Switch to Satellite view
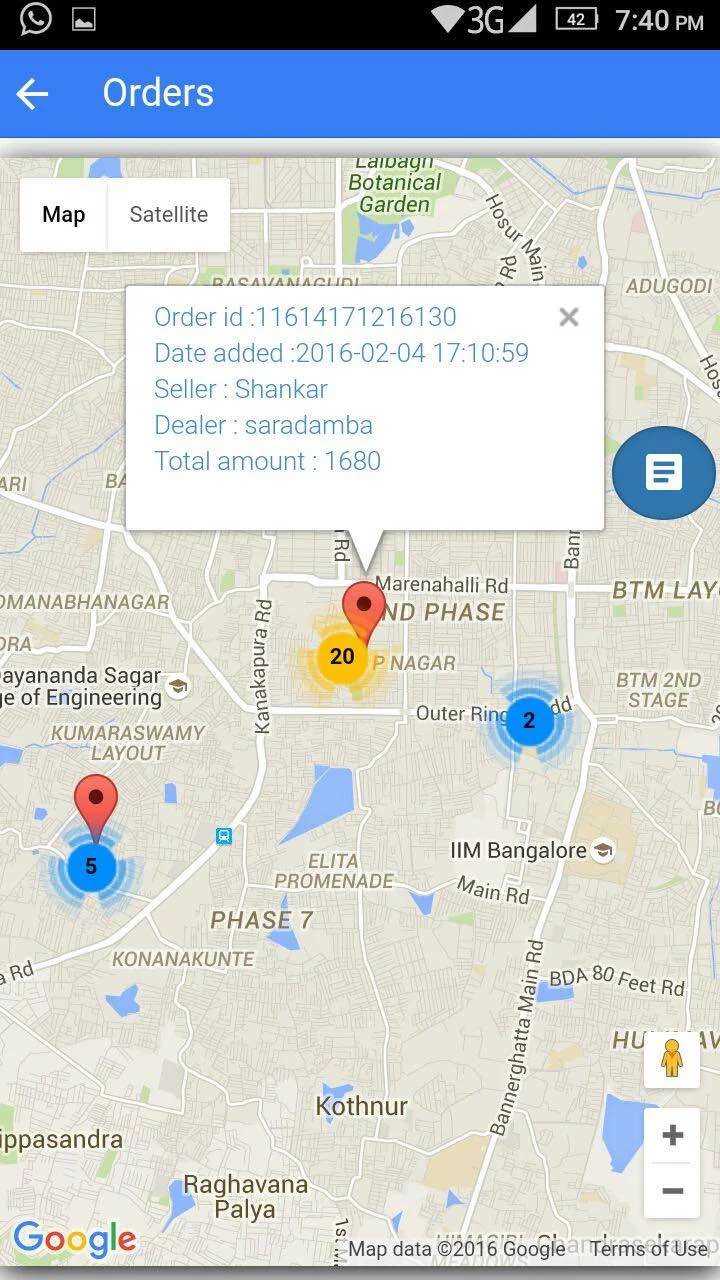The width and height of the screenshot is (720, 1280). (168, 215)
